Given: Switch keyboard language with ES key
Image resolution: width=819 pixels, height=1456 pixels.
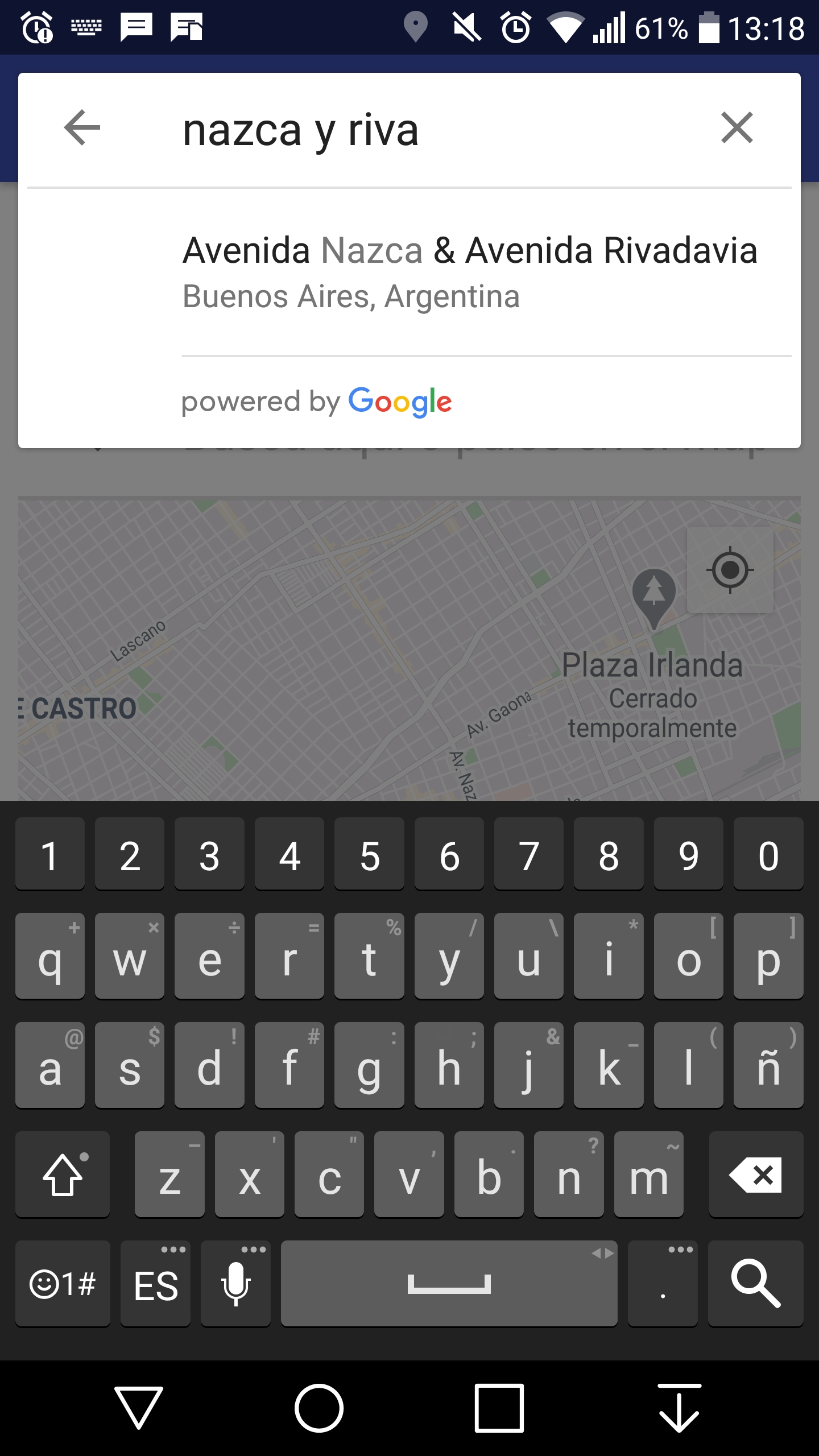Looking at the screenshot, I should 155,1283.
